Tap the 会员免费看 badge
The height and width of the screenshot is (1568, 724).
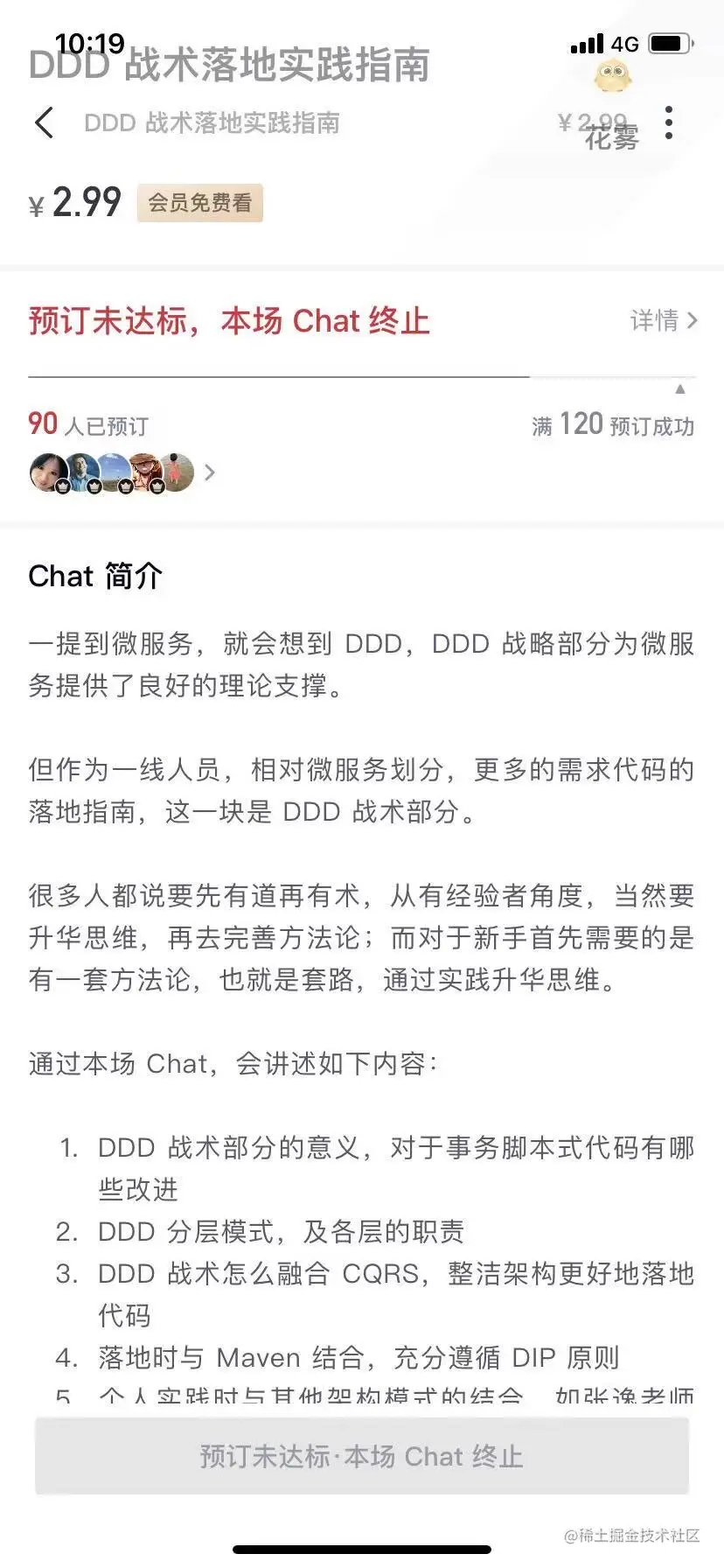click(199, 203)
